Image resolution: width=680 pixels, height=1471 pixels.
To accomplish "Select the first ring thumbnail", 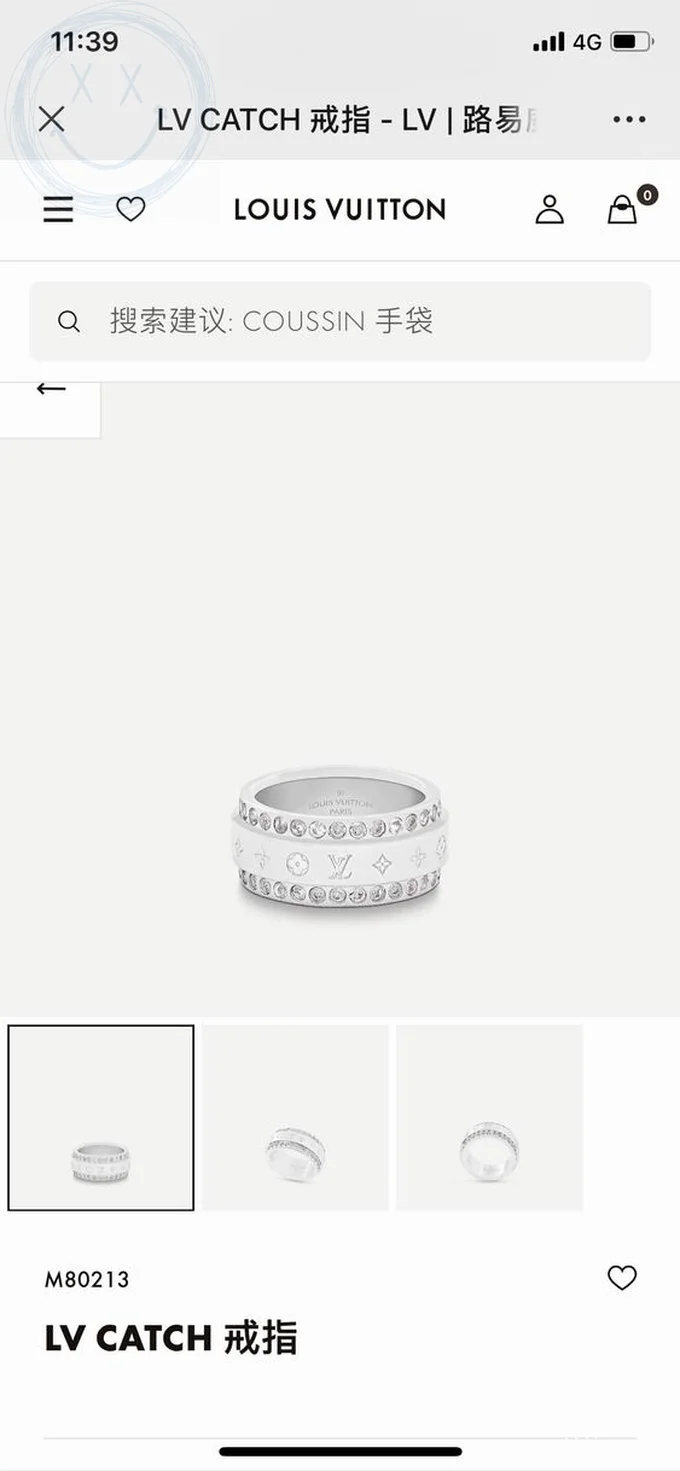I will [101, 1117].
